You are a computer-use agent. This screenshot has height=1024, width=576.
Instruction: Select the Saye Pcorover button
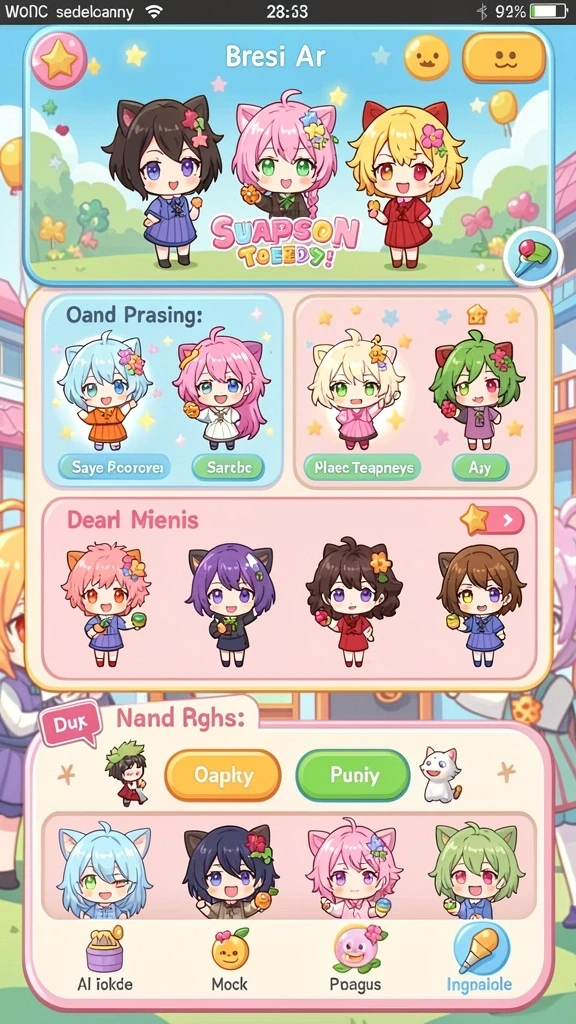[114, 467]
